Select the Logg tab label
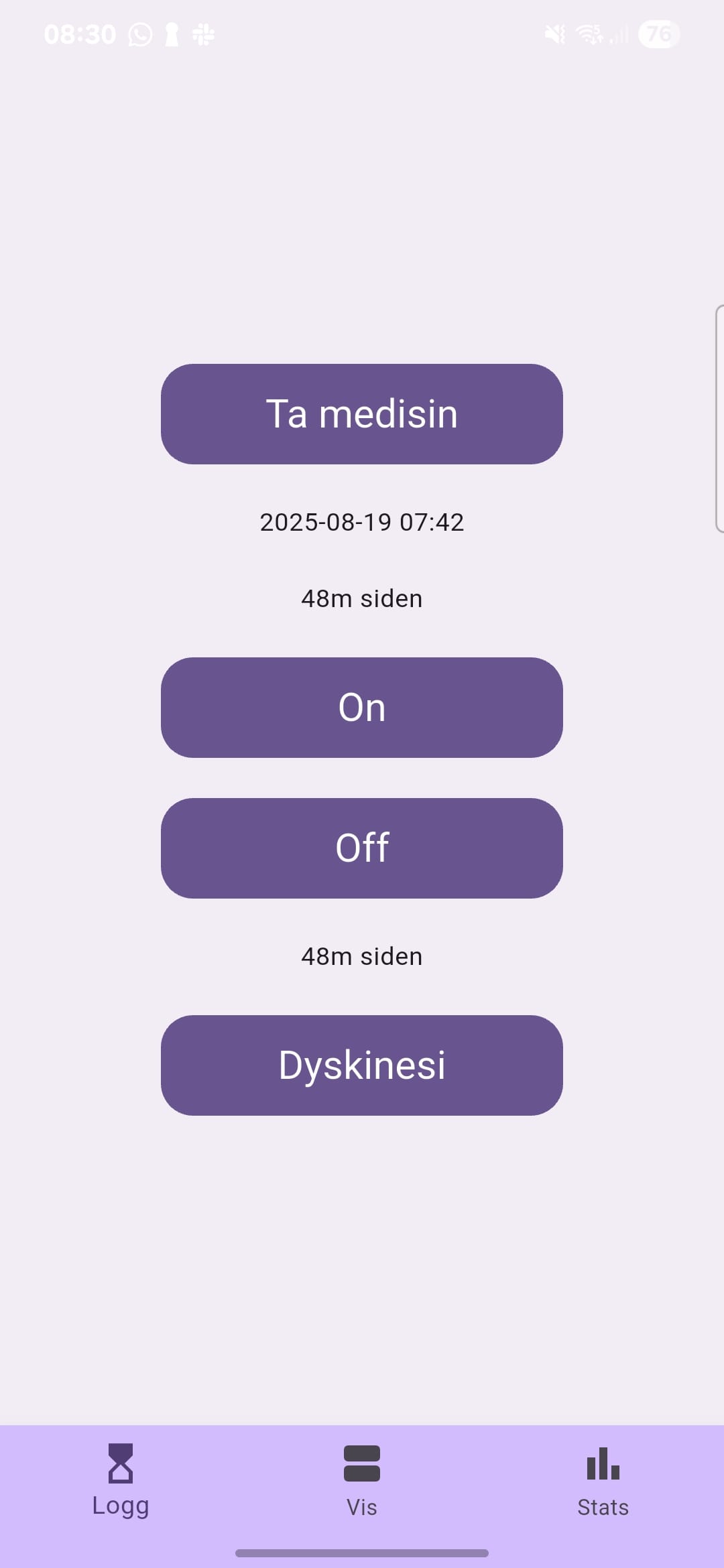724x1568 pixels. point(121,1506)
